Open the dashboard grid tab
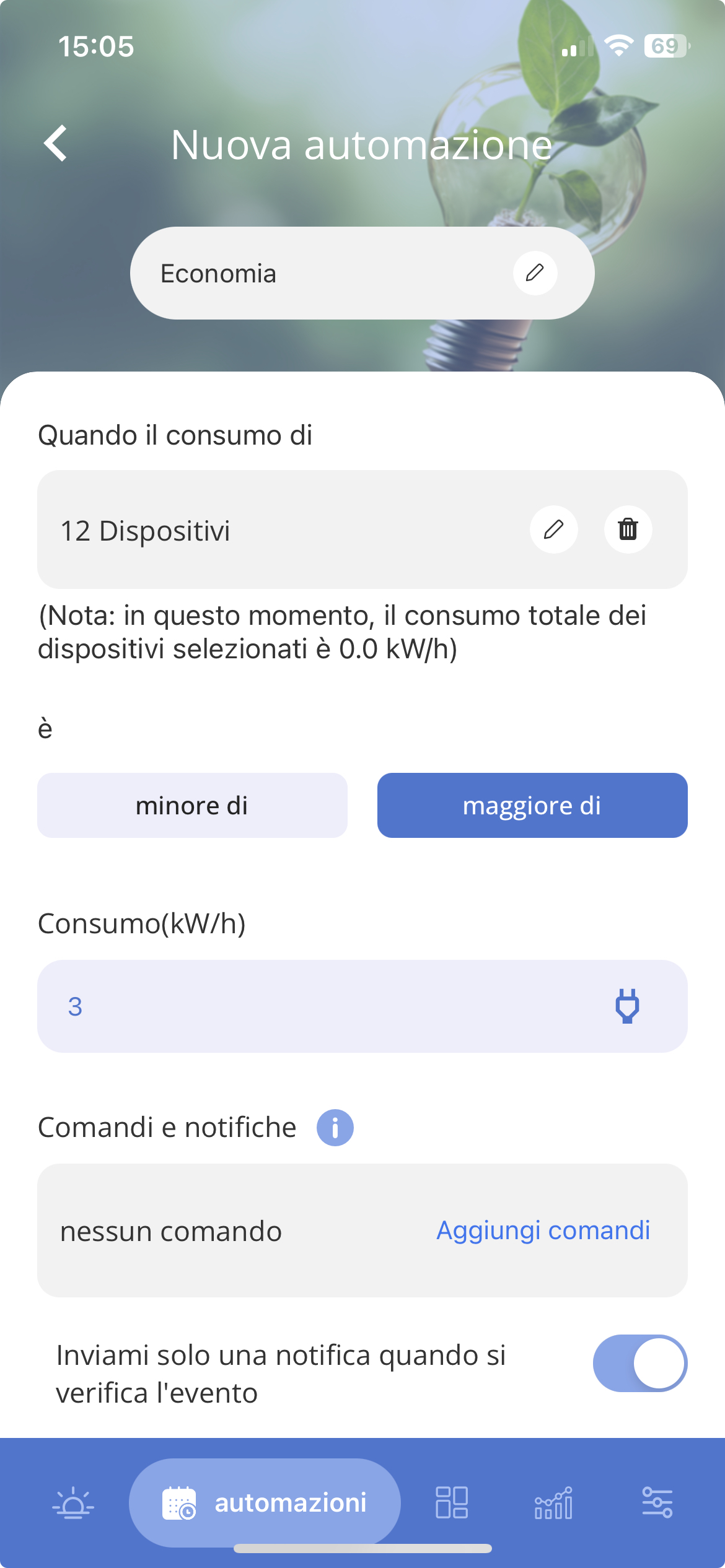Viewport: 725px width, 1568px height. 452,1503
